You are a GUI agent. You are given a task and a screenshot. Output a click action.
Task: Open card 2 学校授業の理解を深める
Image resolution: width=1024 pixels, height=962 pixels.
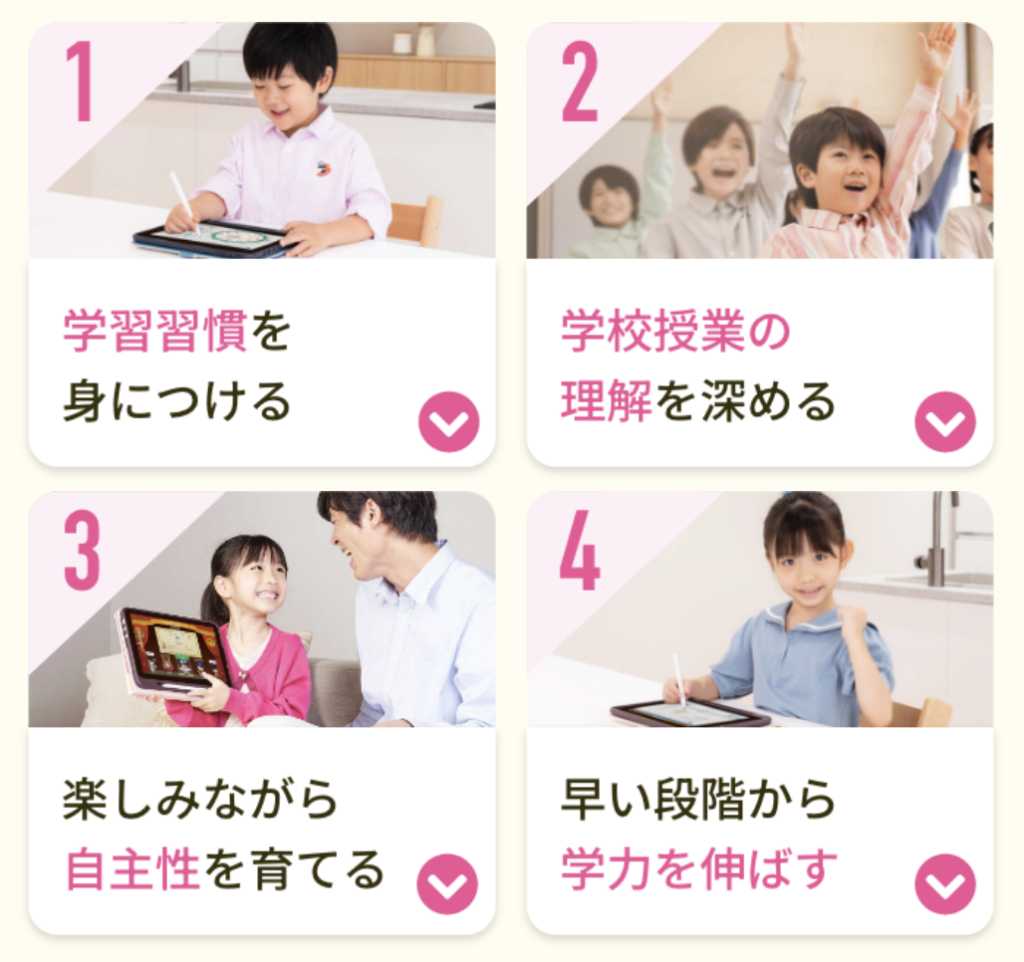945,422
